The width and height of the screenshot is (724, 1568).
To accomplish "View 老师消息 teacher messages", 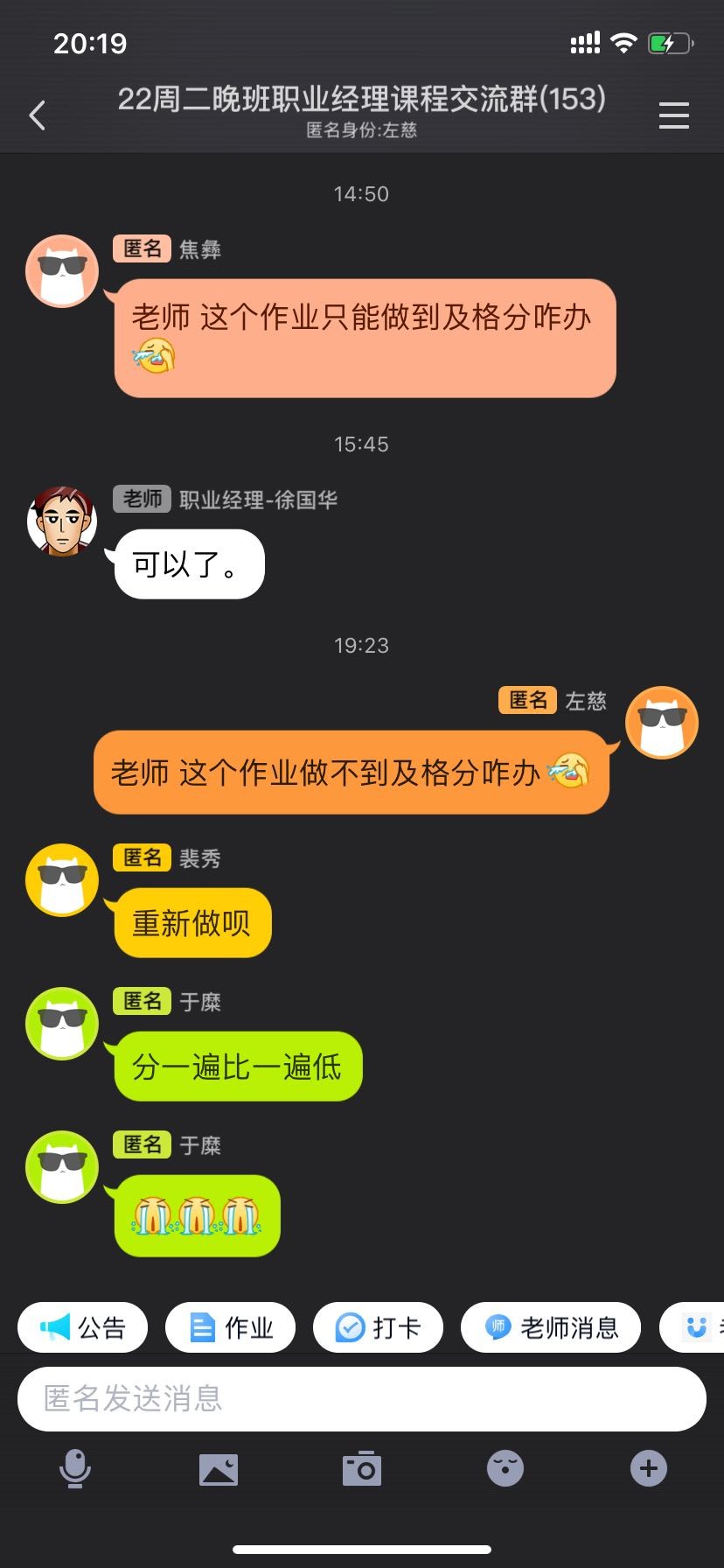I will coord(551,1327).
